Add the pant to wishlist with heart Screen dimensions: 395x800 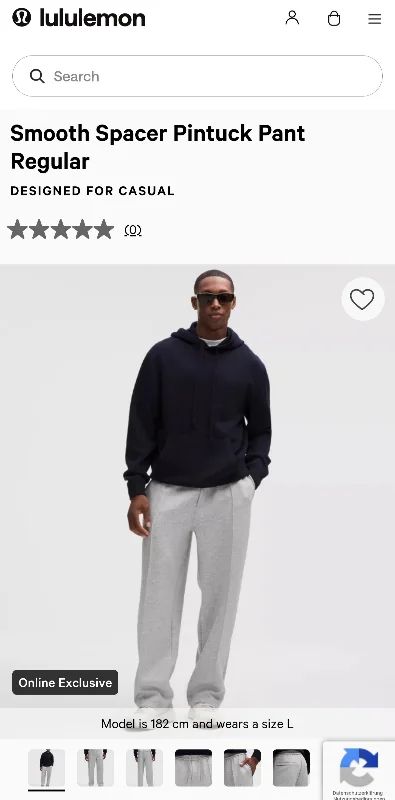coord(362,299)
